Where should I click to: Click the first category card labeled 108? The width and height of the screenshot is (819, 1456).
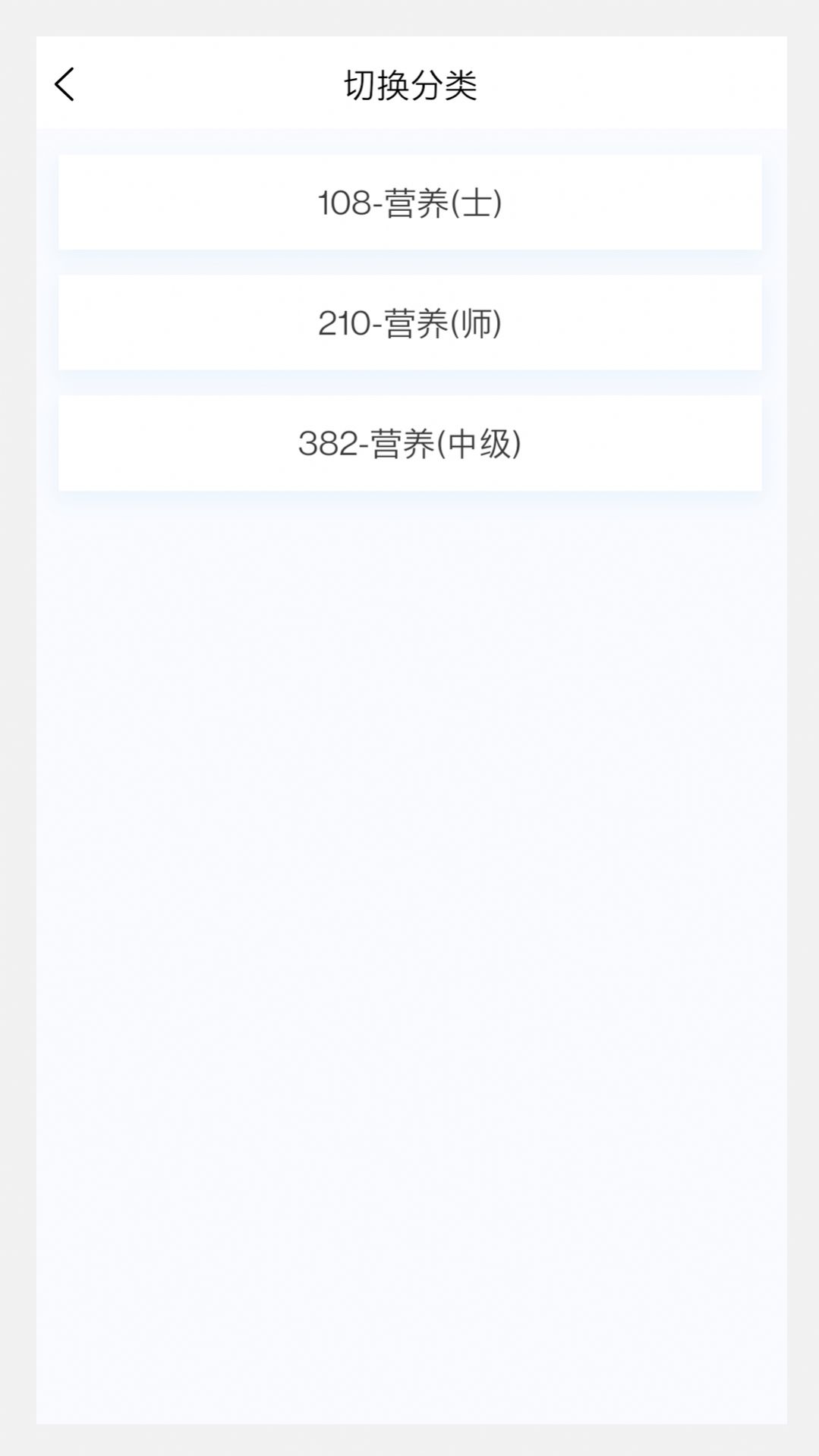point(409,202)
